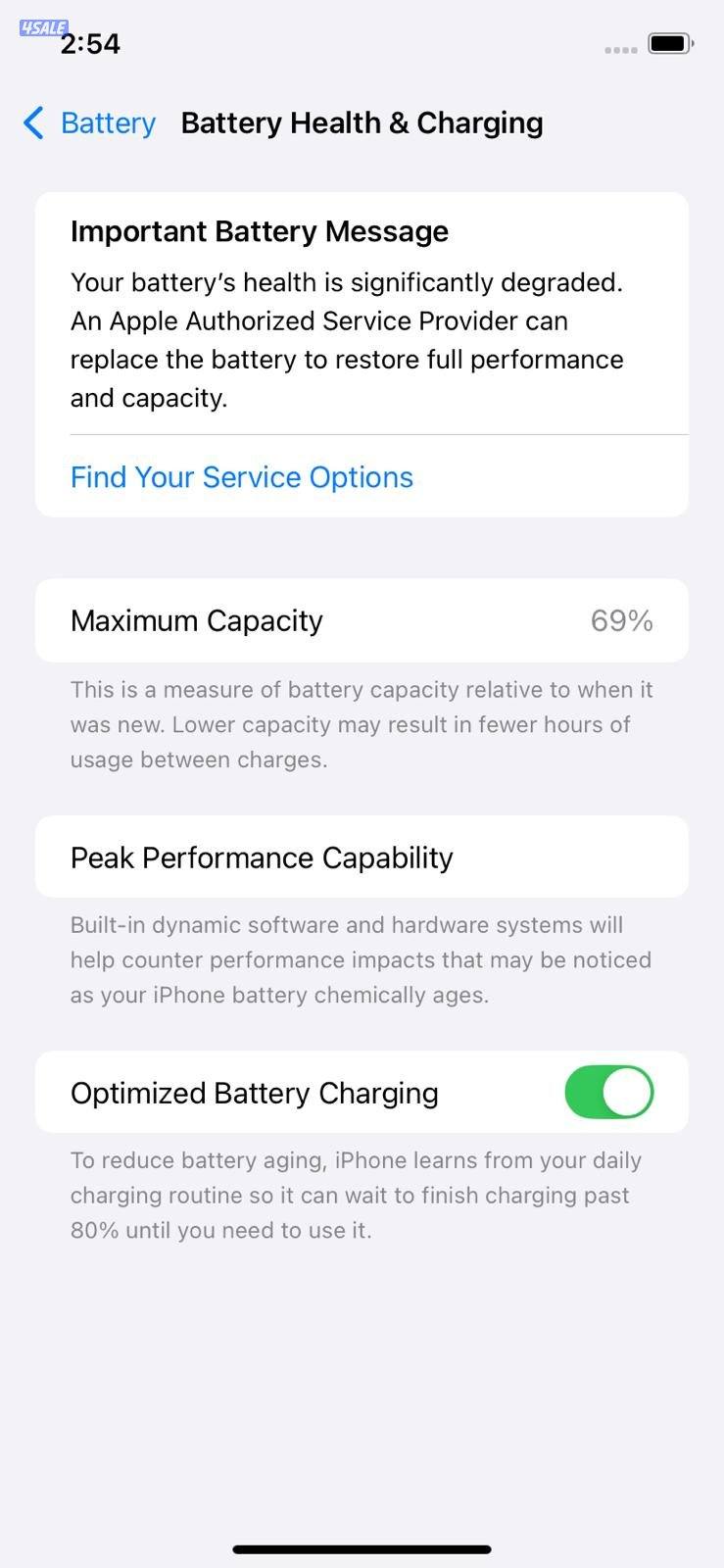Tap the back chevron beside Battery
This screenshot has height=1568, width=724.
tap(31, 123)
